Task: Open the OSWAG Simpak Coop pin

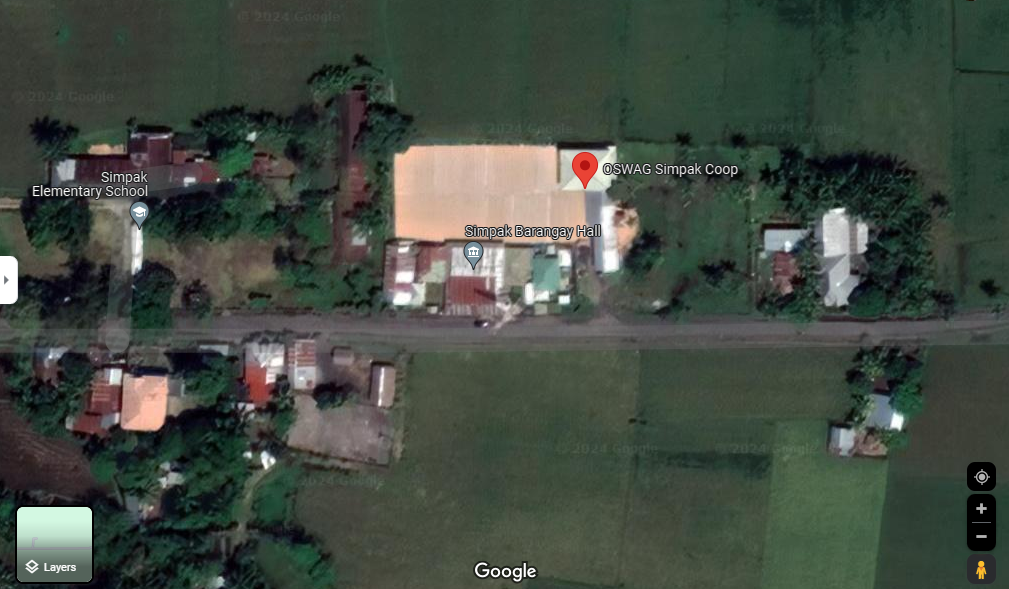Action: (585, 168)
